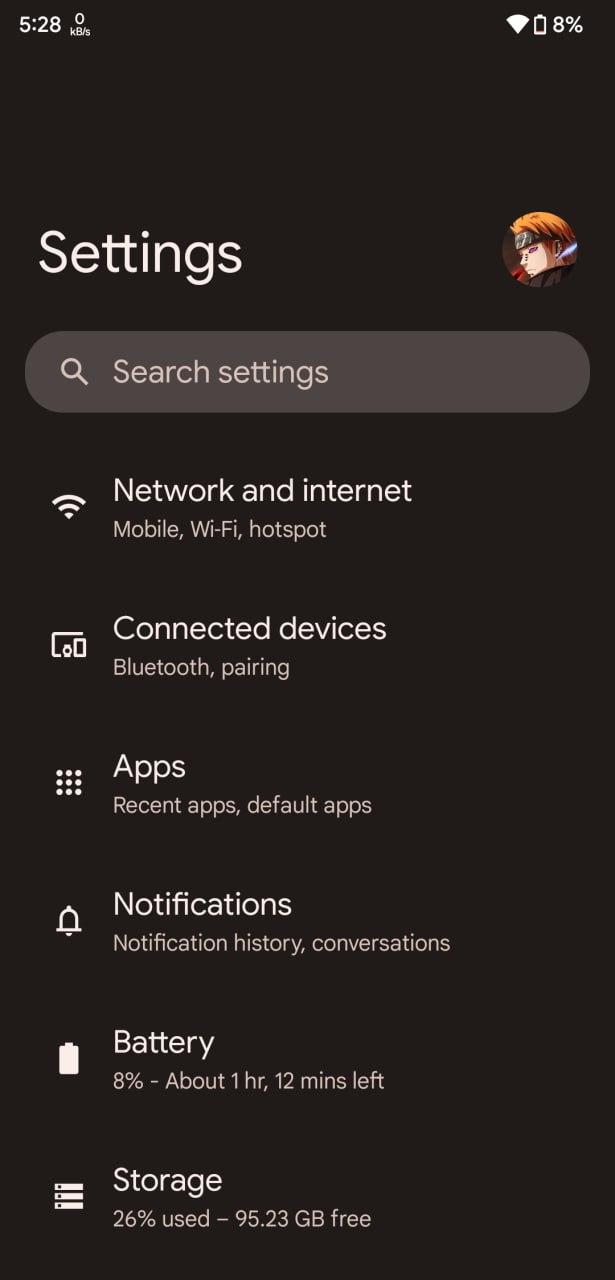The image size is (615, 1280).
Task: Check Storage settings
Action: (241, 1198)
